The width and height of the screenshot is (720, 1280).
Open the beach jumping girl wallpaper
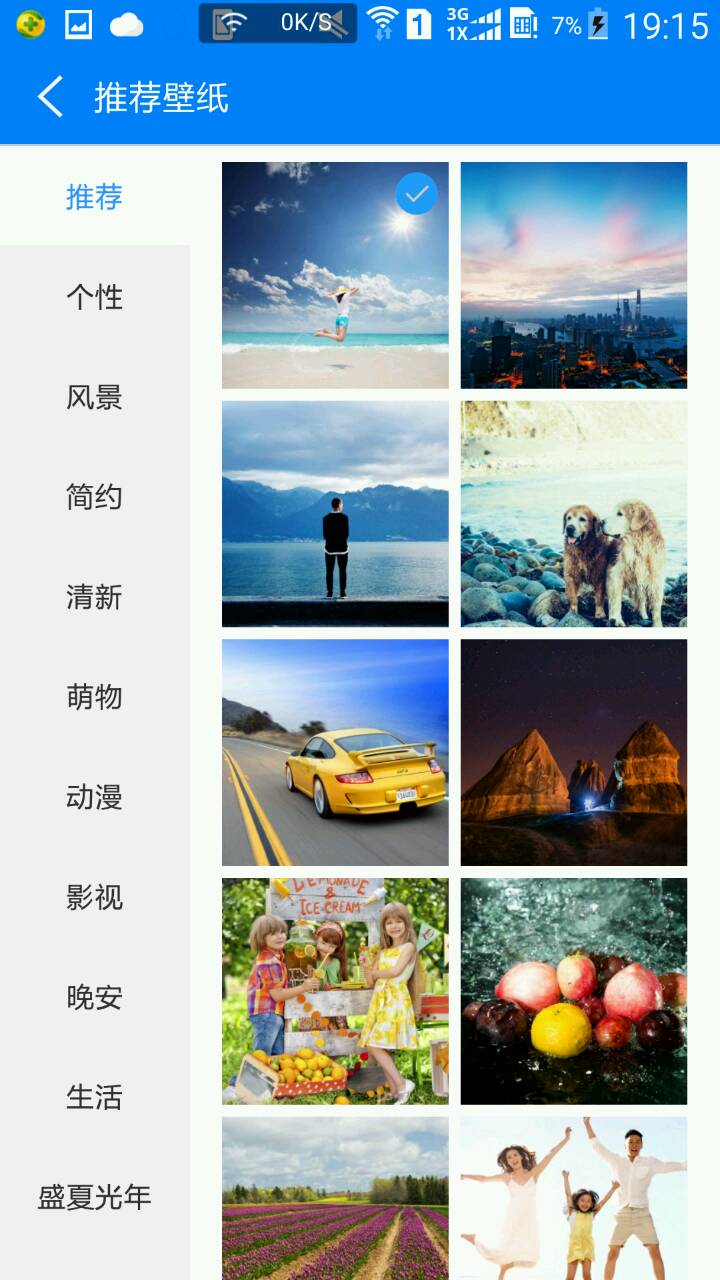pyautogui.click(x=335, y=275)
